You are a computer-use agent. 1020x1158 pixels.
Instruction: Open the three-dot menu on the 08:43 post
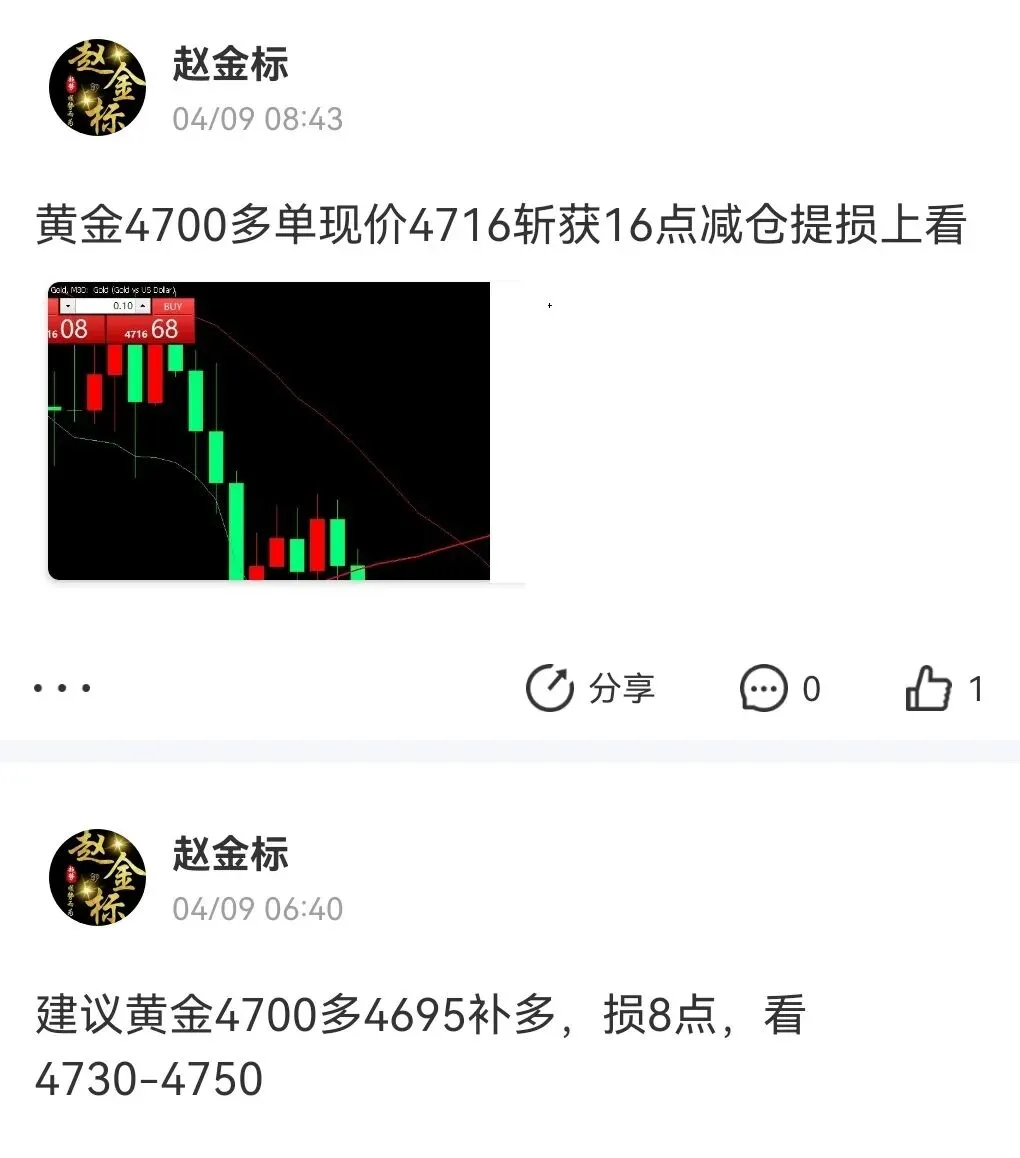pyautogui.click(x=62, y=688)
